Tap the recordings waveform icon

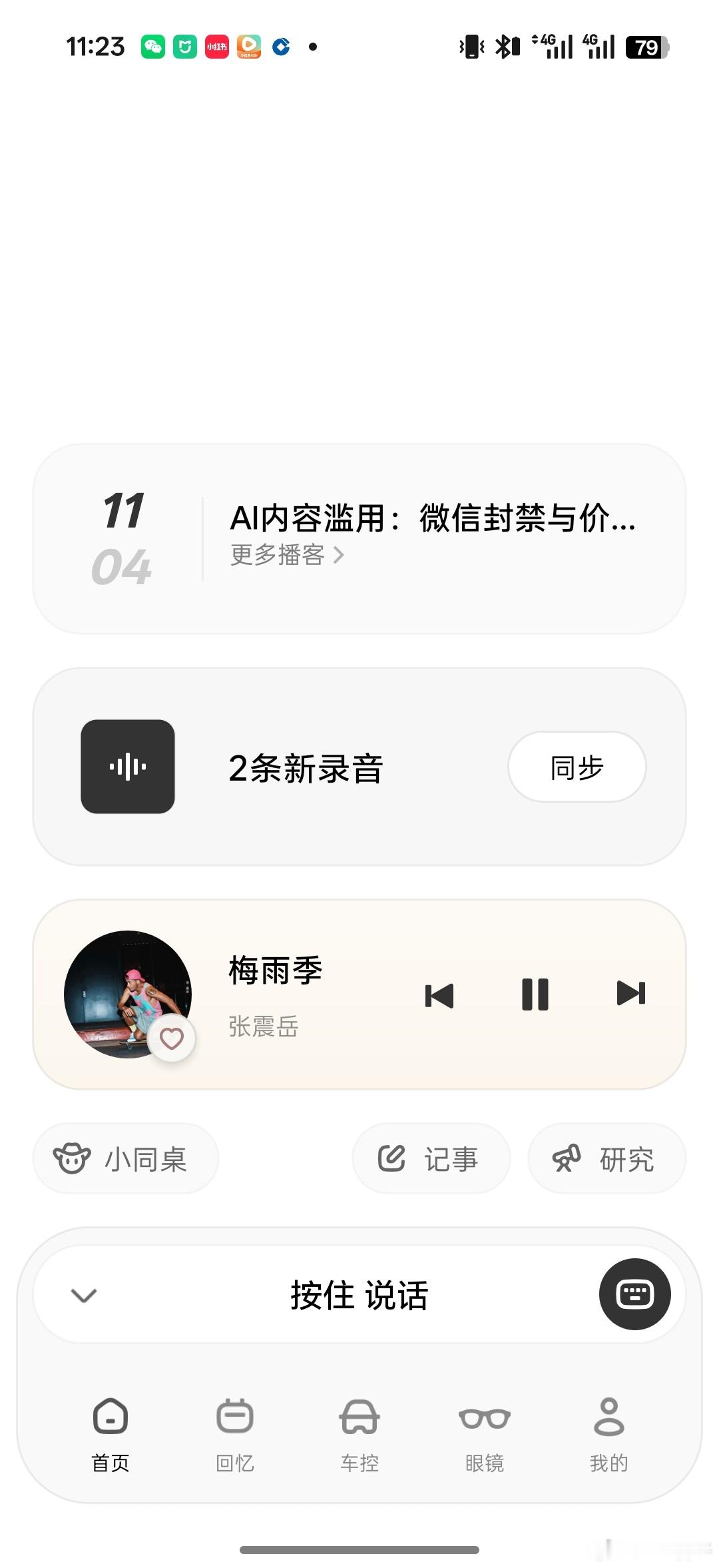pyautogui.click(x=127, y=766)
